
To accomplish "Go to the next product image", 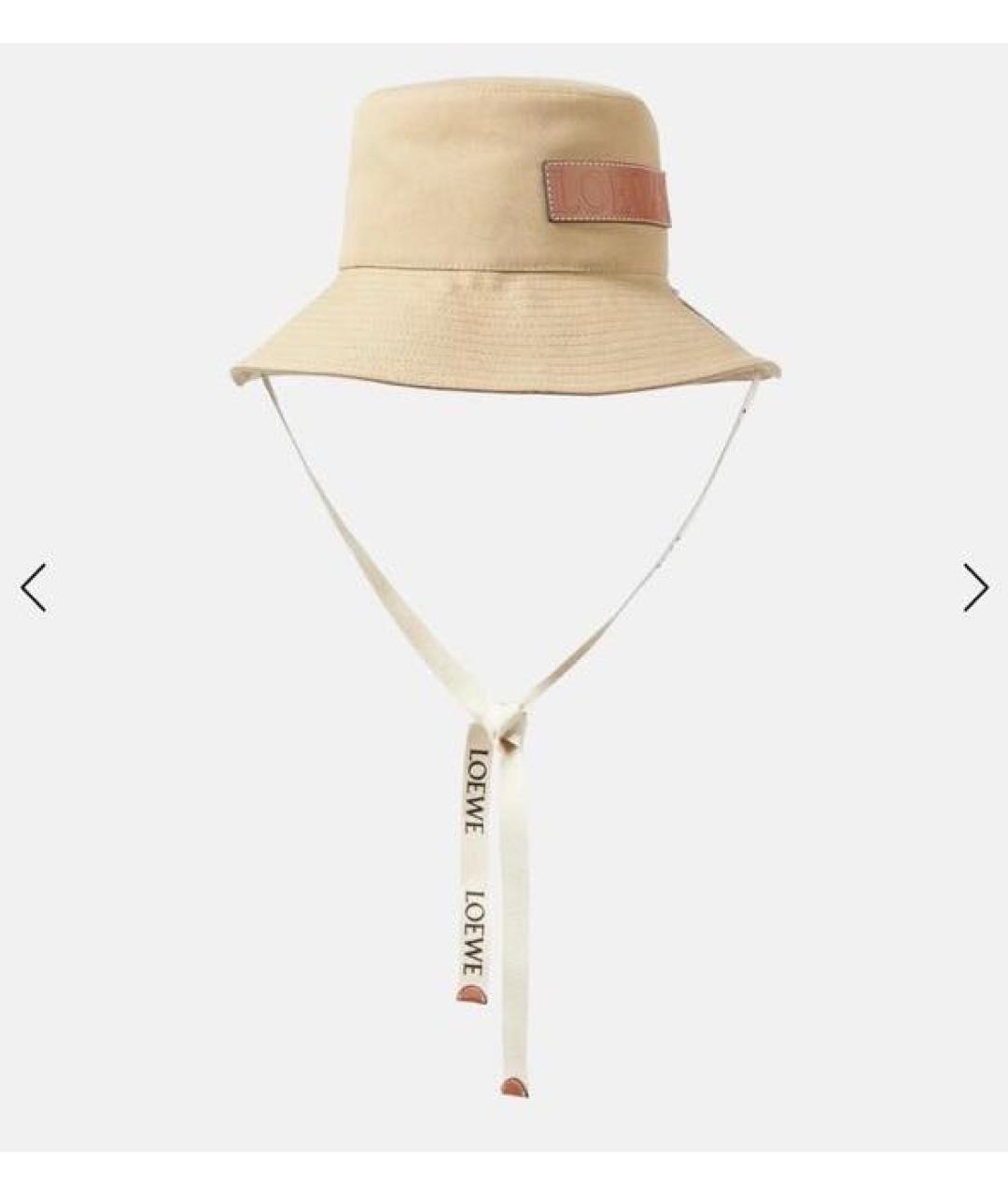I will 975,588.
